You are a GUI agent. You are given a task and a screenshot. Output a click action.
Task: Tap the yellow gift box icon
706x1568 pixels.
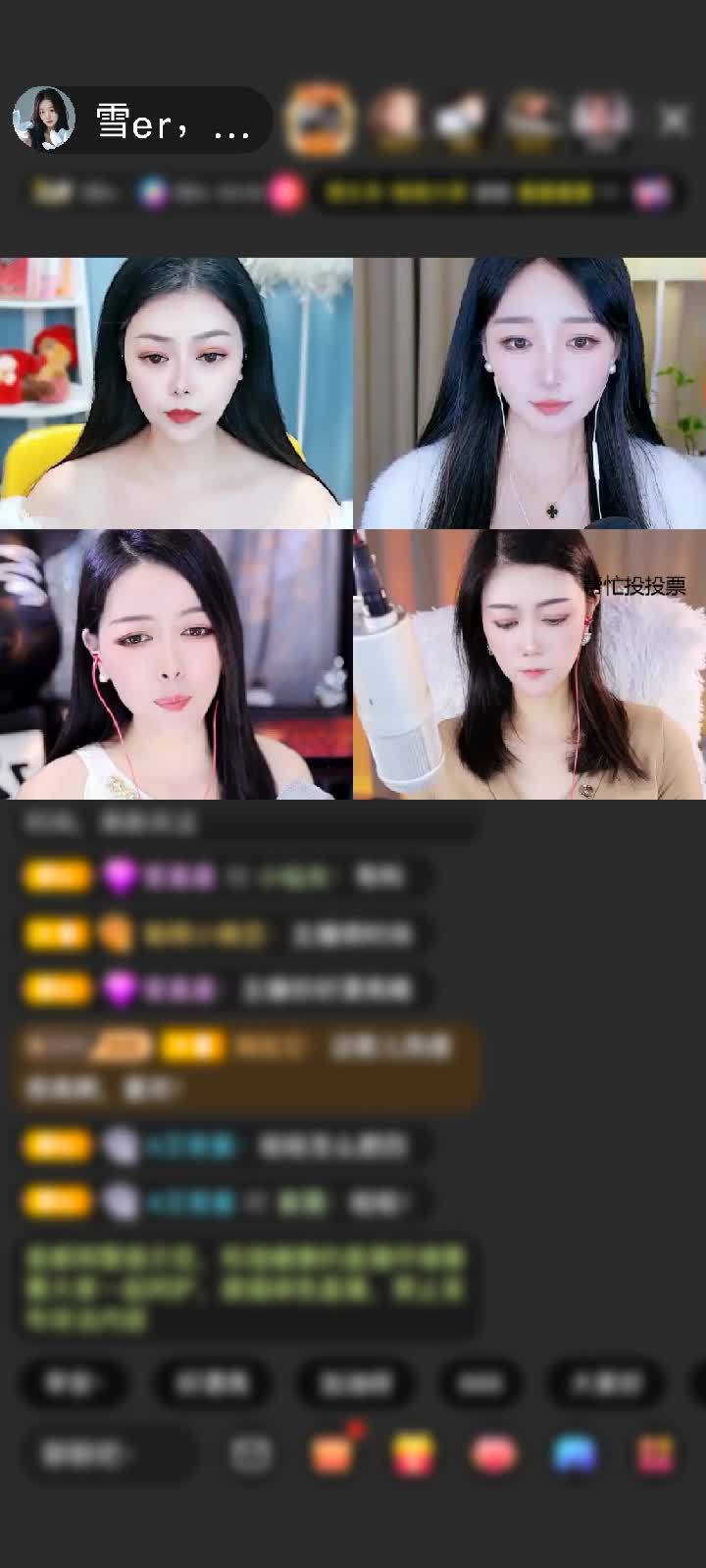point(413,1450)
